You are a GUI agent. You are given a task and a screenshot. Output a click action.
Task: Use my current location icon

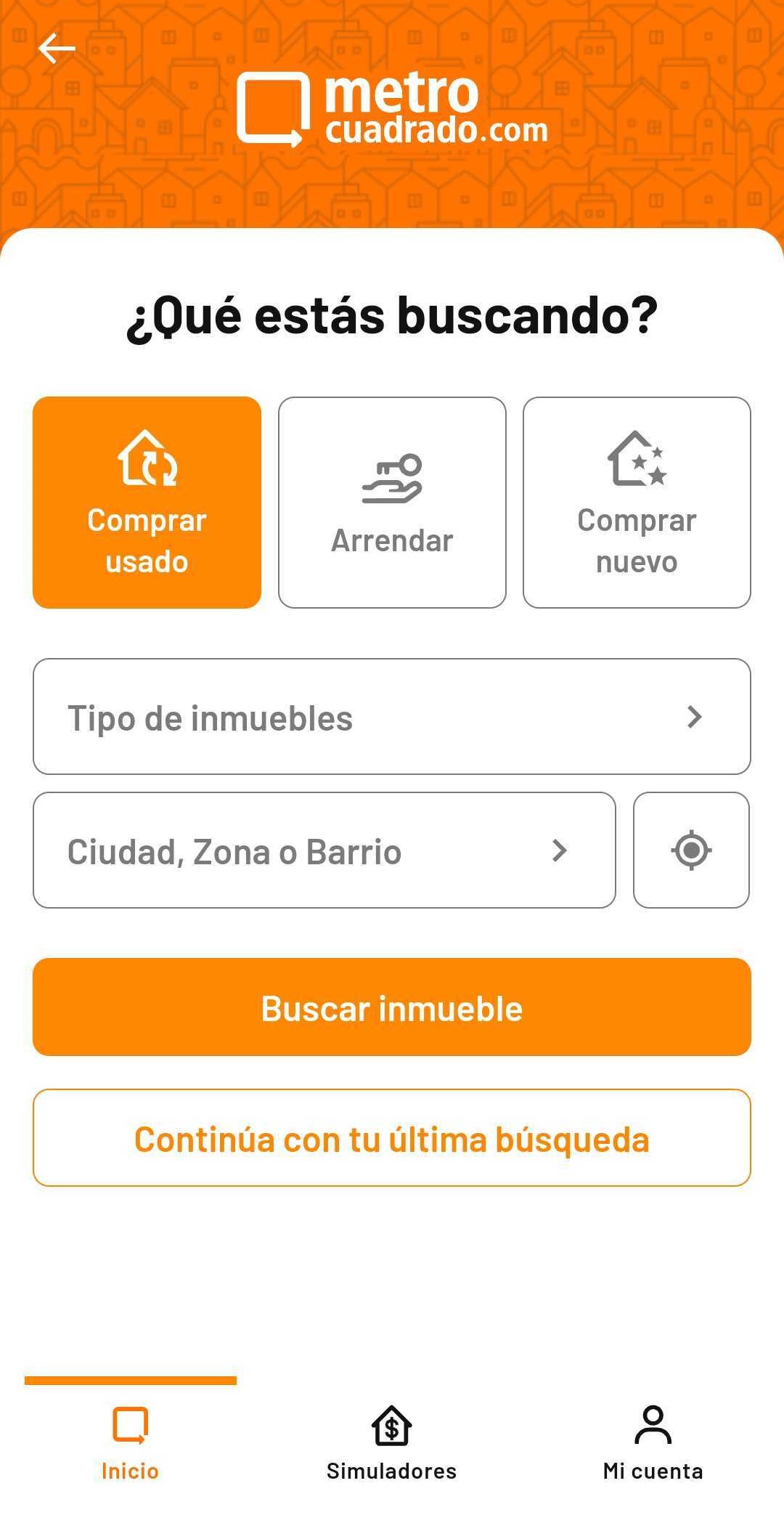[691, 850]
